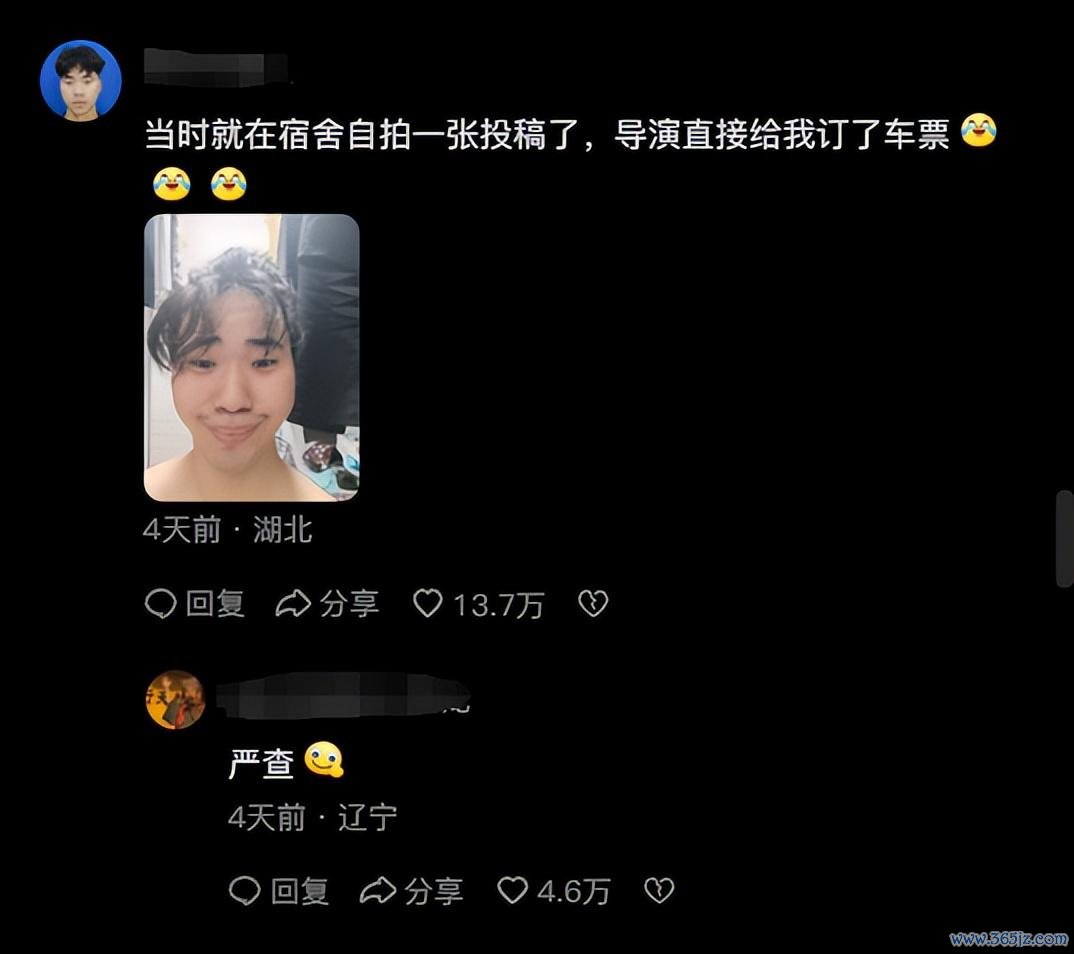Viewport: 1074px width, 954px height.
Task: Share the Hubei comment
Action: tap(327, 604)
